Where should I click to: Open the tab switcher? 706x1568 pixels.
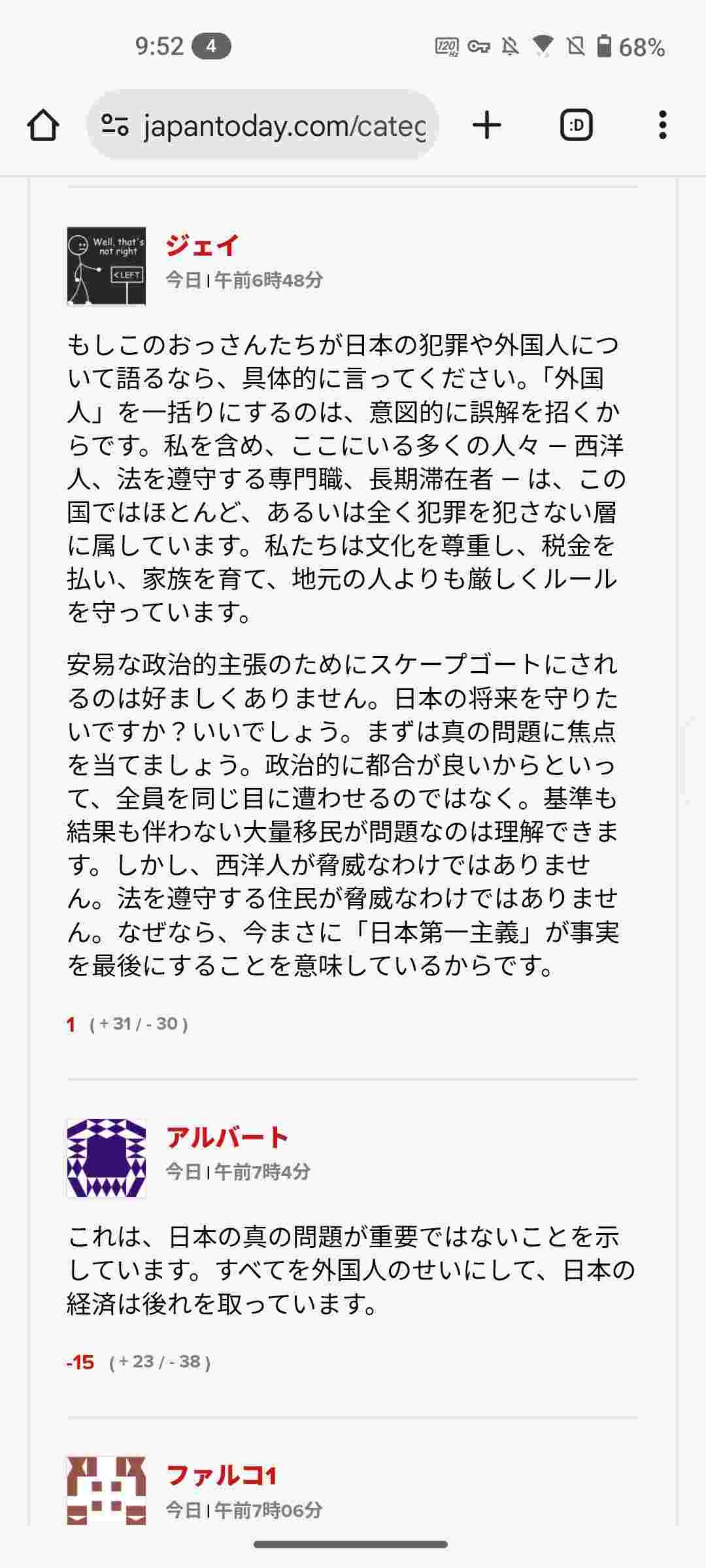point(577,125)
